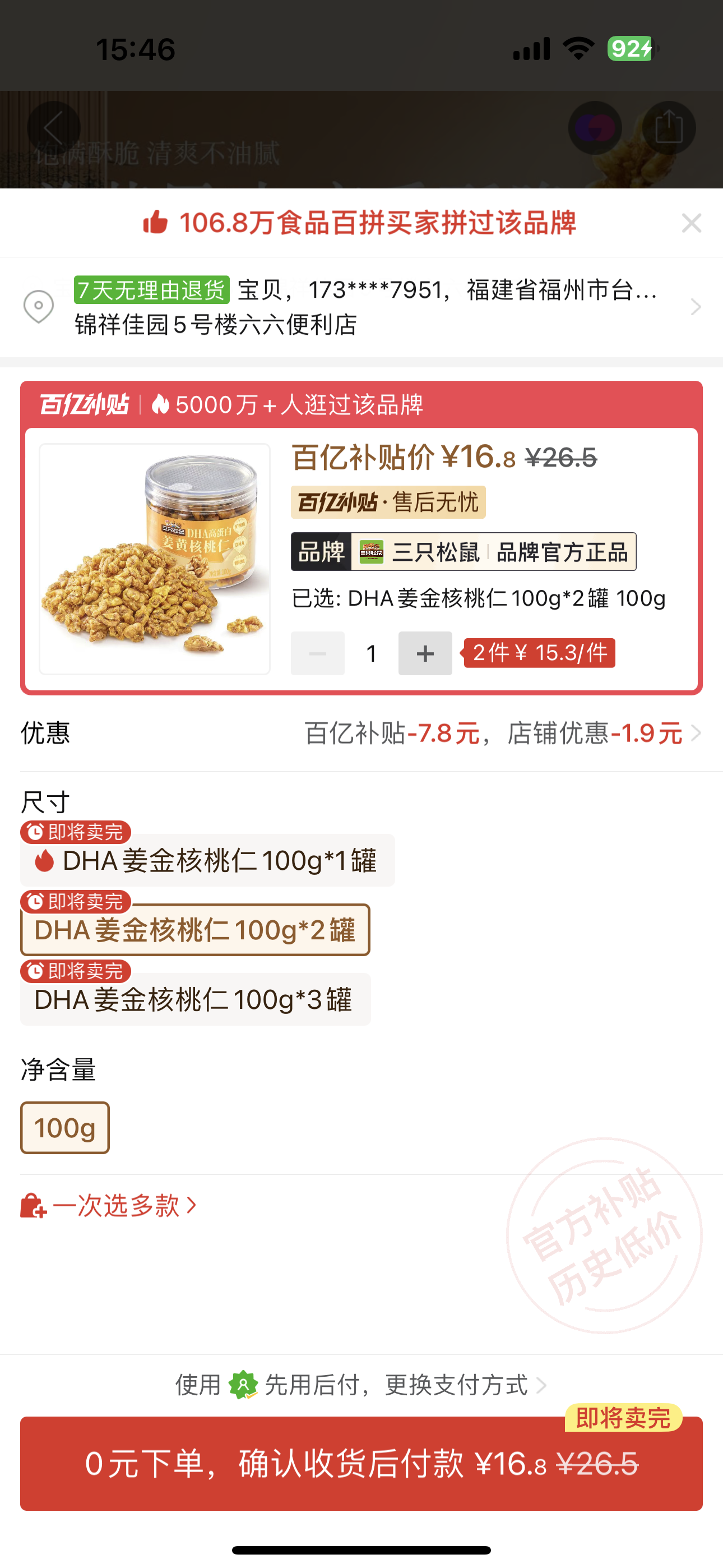Open 一次选多款 multi-select

point(109,1206)
